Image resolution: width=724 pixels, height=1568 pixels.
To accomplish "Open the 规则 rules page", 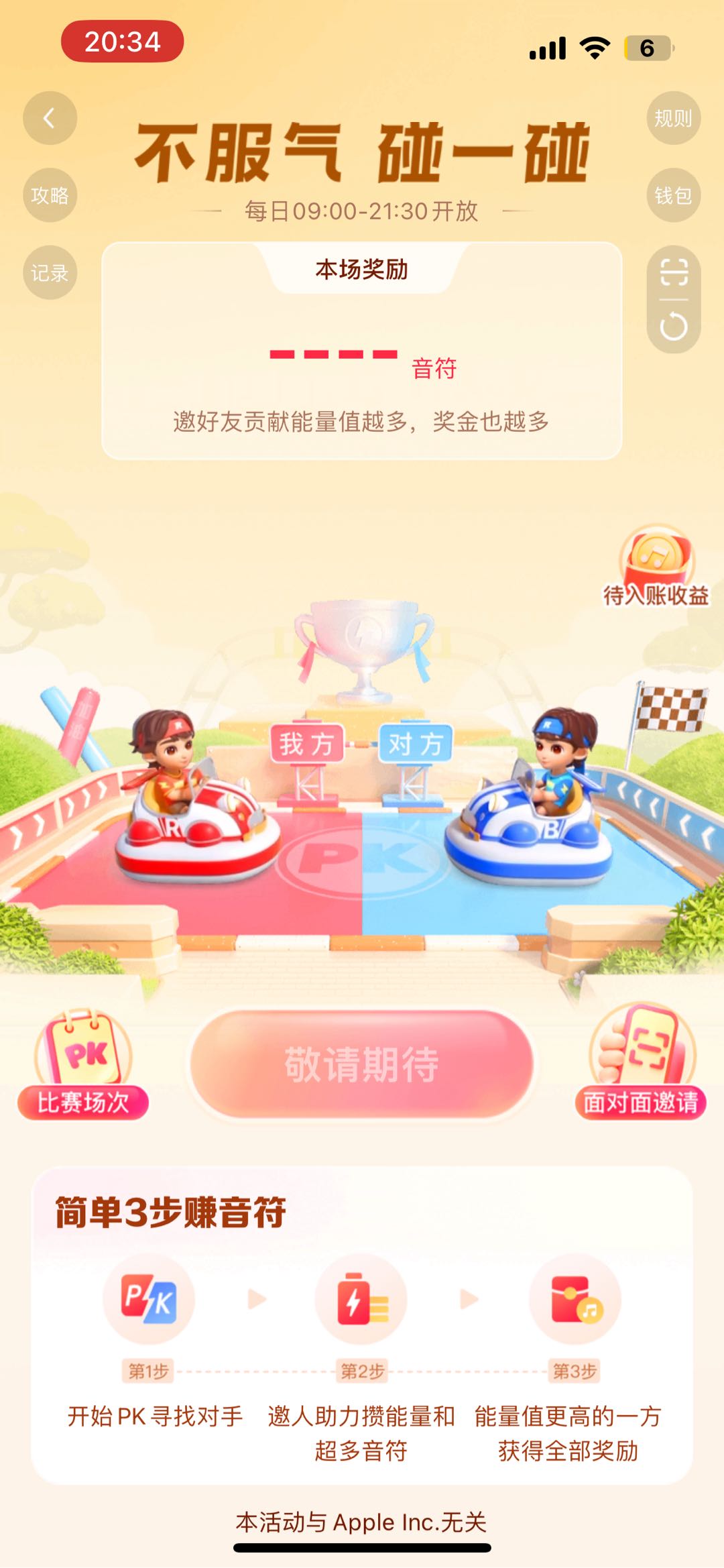I will click(x=673, y=119).
